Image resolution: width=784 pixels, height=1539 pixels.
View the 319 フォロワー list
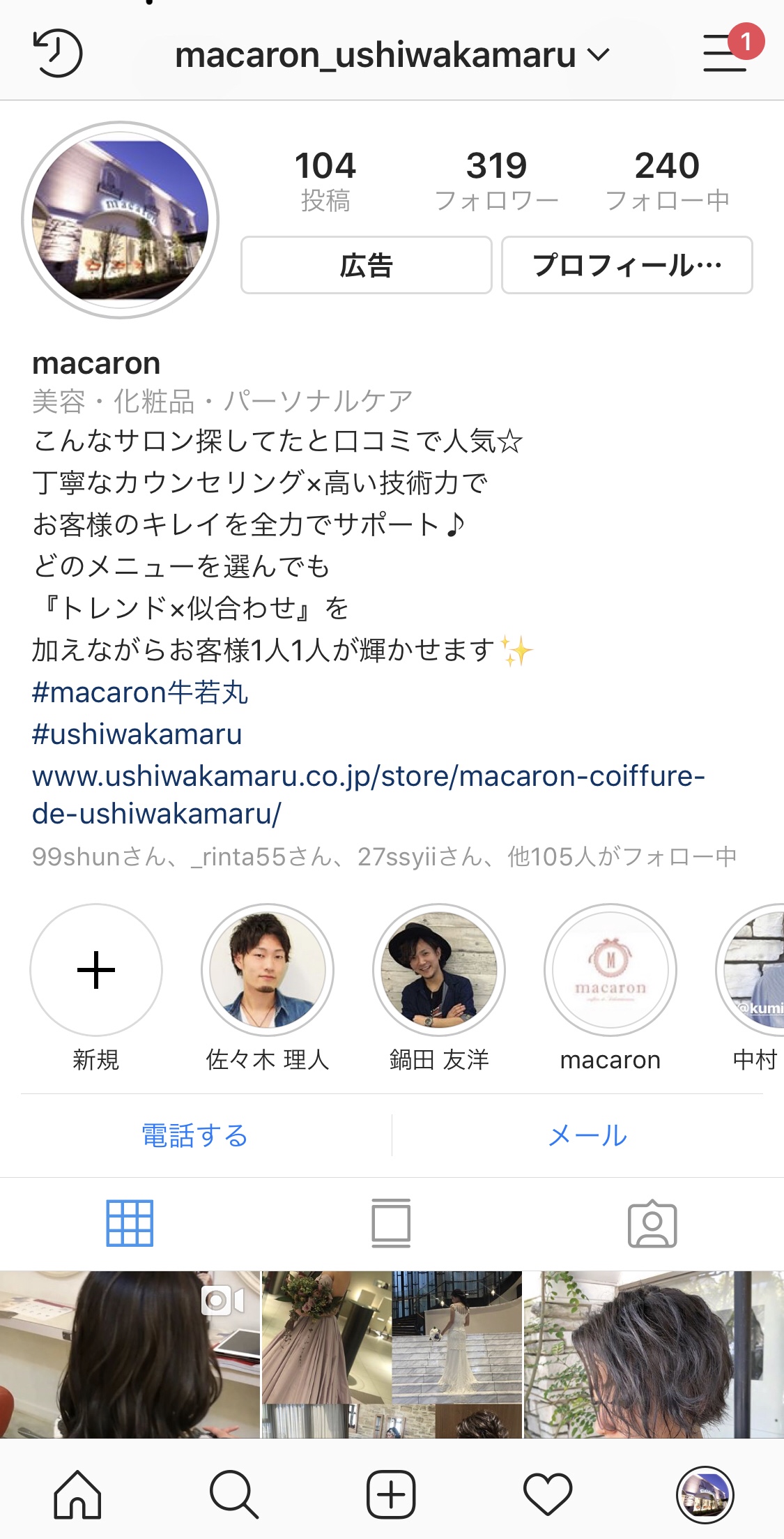(x=497, y=180)
